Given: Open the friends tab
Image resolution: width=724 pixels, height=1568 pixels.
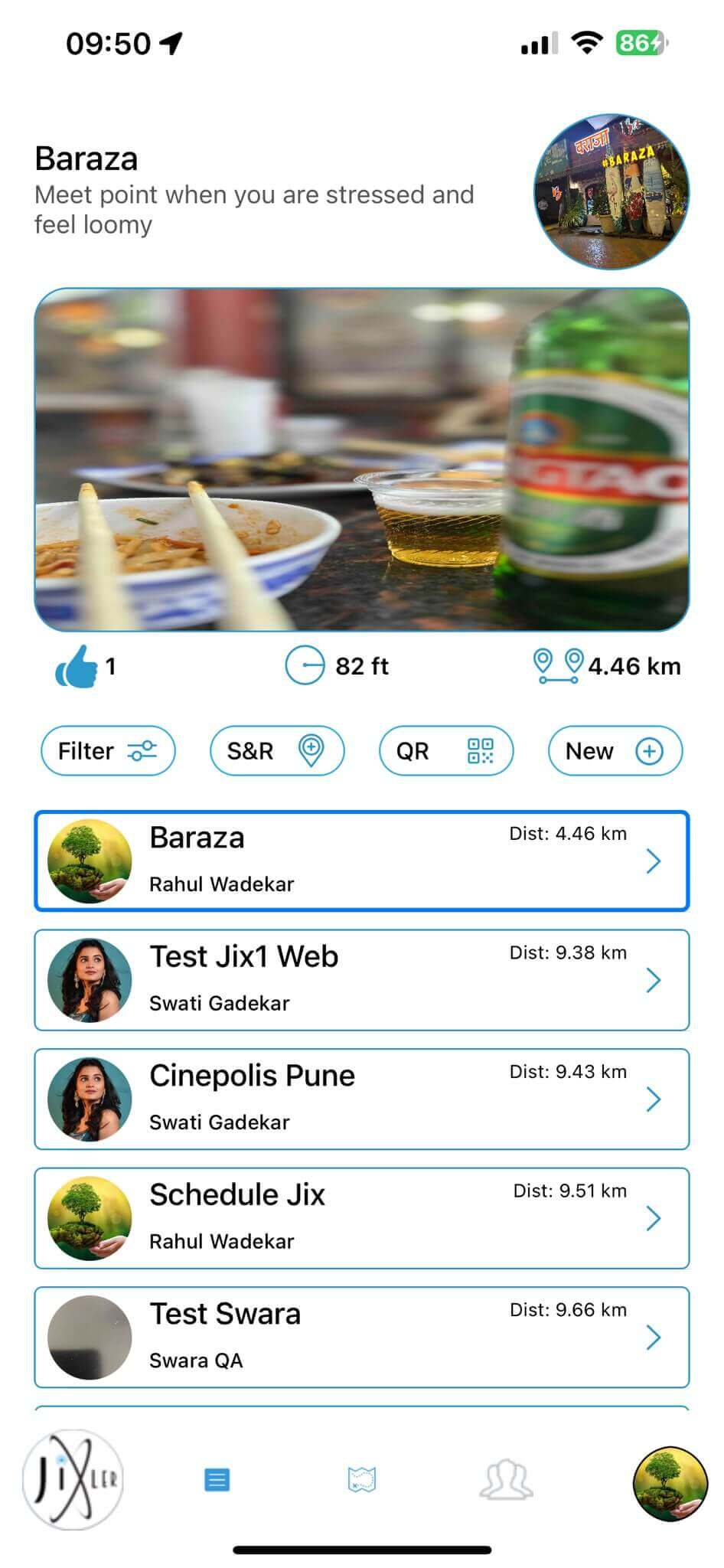Looking at the screenshot, I should click(506, 1479).
